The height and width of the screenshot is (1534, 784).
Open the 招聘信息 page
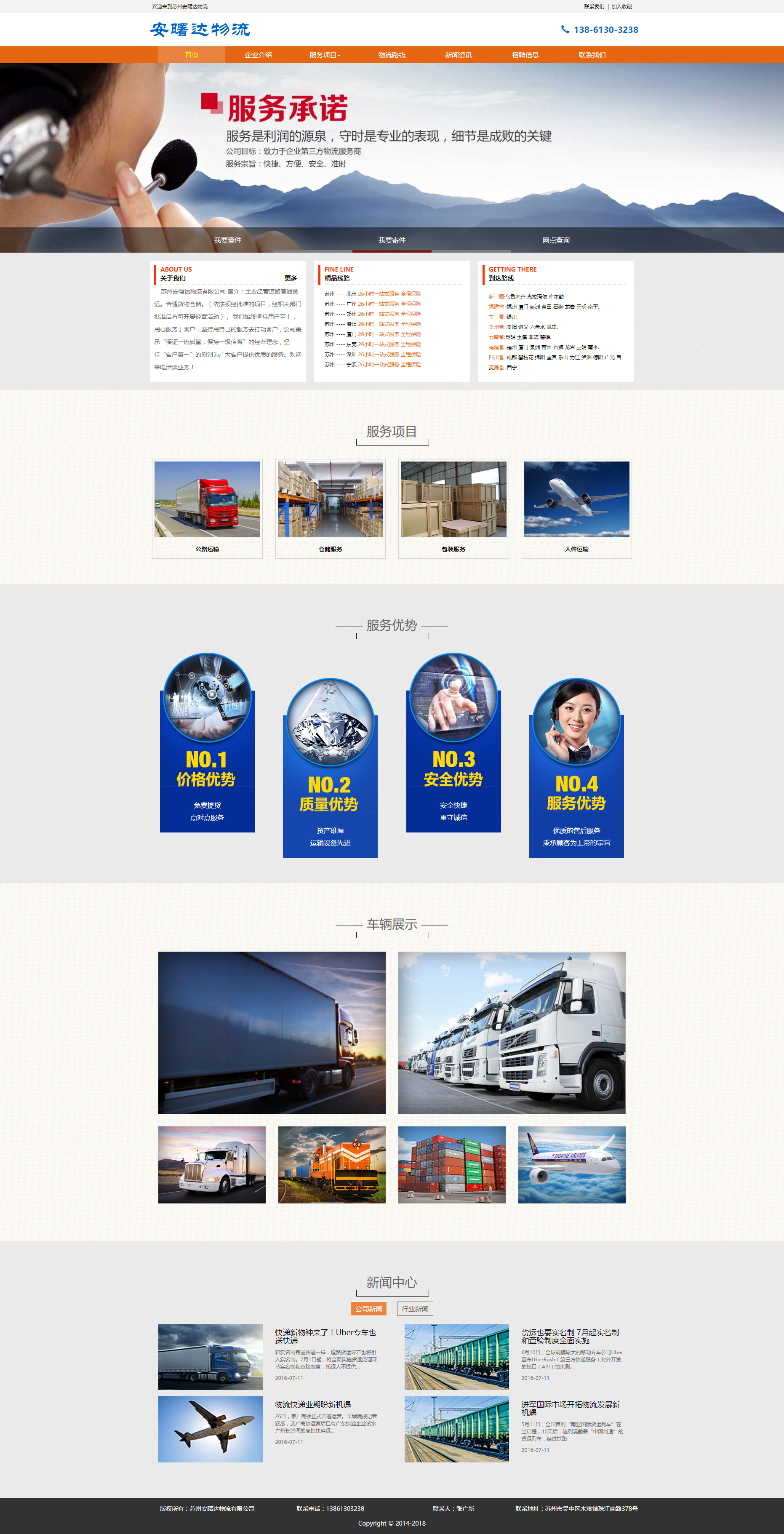(525, 55)
